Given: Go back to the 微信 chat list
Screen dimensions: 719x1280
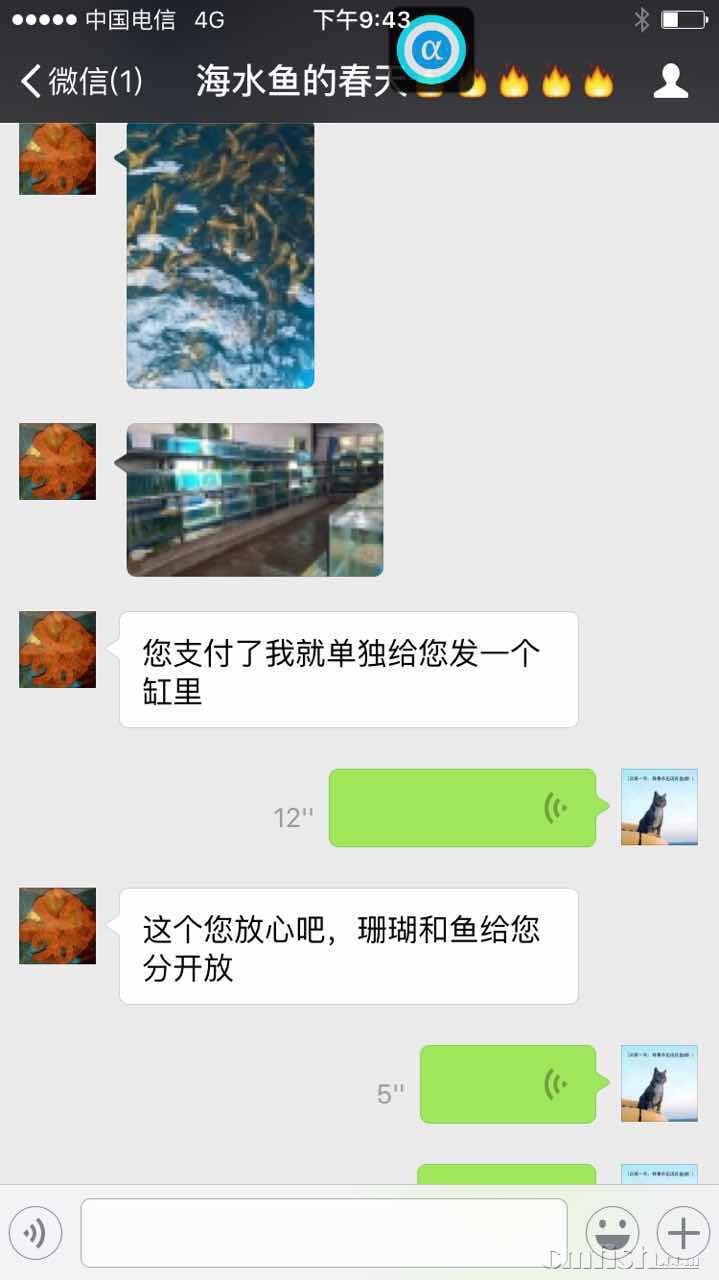Looking at the screenshot, I should 80,82.
